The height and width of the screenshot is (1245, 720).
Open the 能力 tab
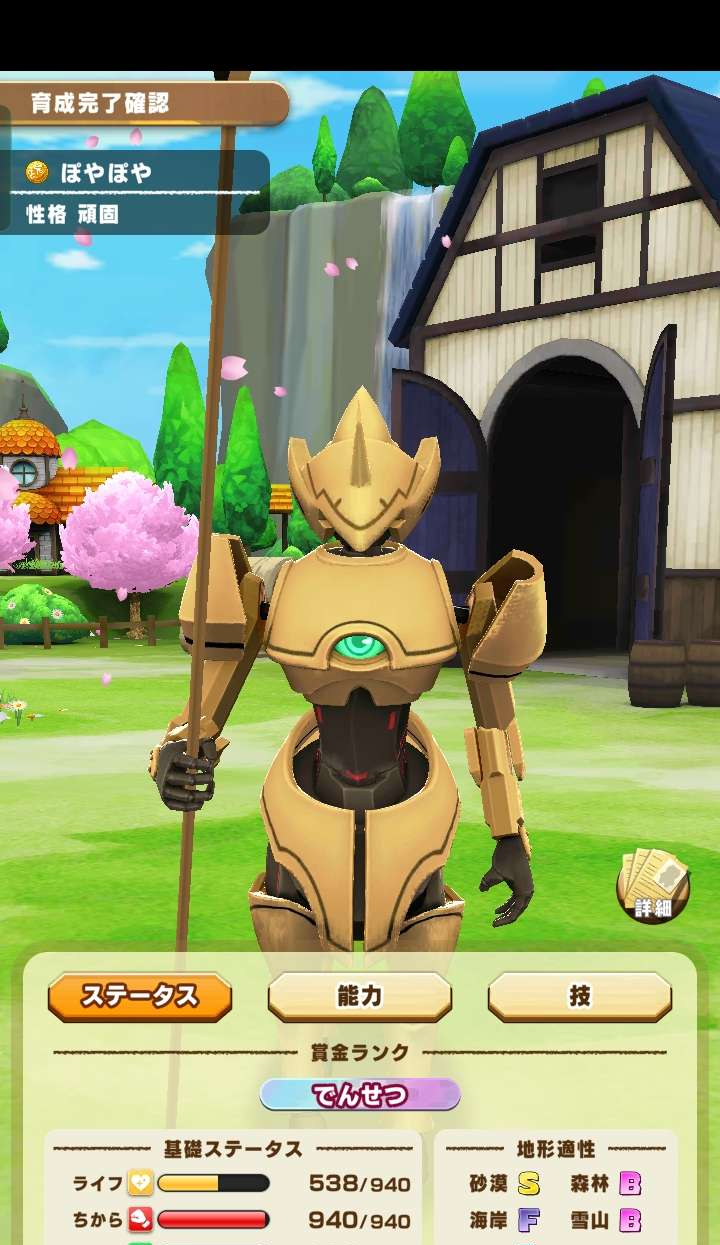[x=360, y=996]
